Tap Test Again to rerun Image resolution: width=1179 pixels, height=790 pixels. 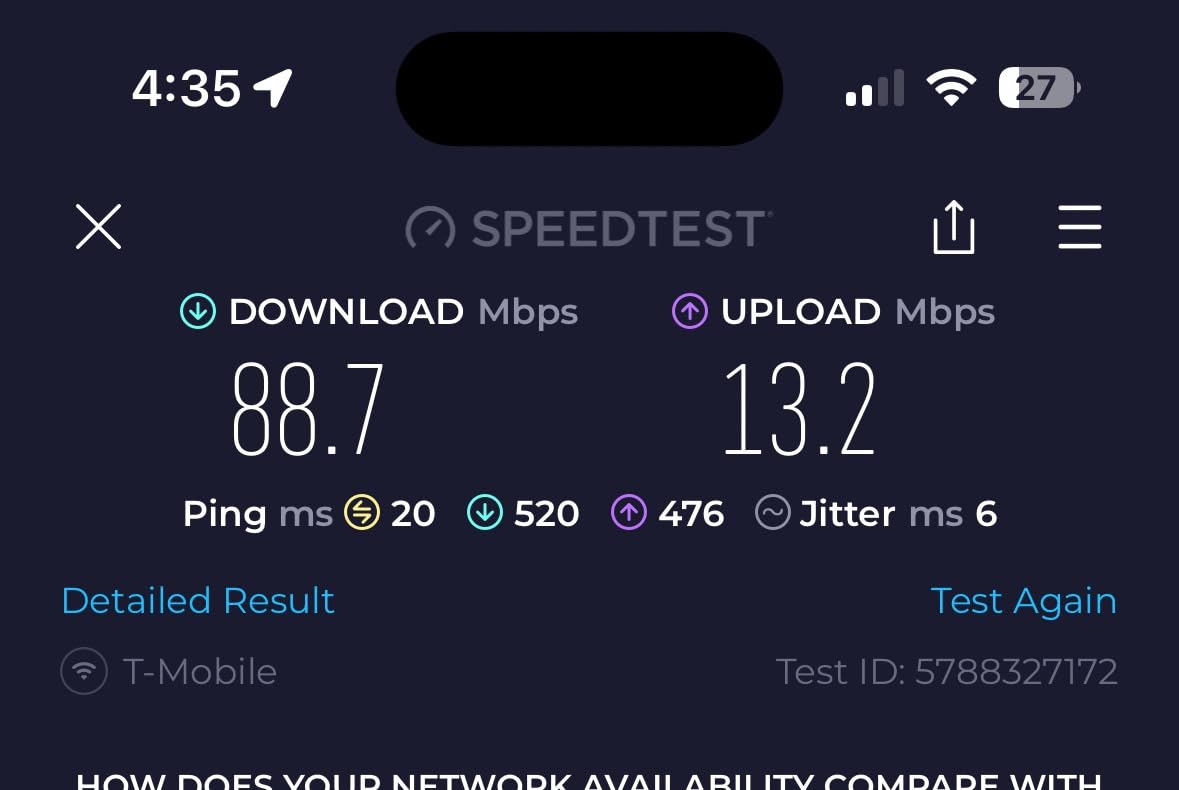(1023, 601)
